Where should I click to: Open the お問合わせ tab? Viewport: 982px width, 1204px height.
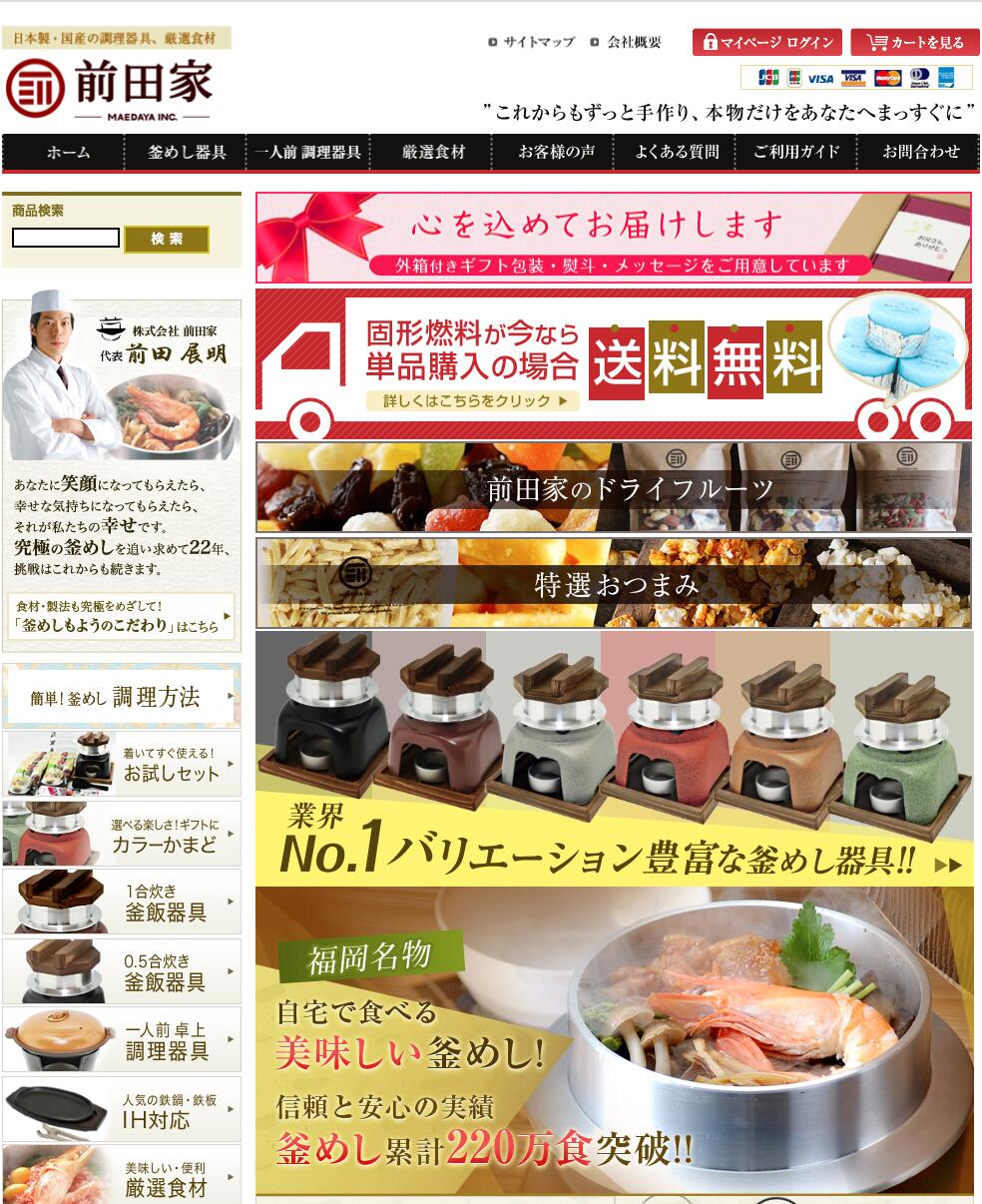pyautogui.click(x=920, y=153)
